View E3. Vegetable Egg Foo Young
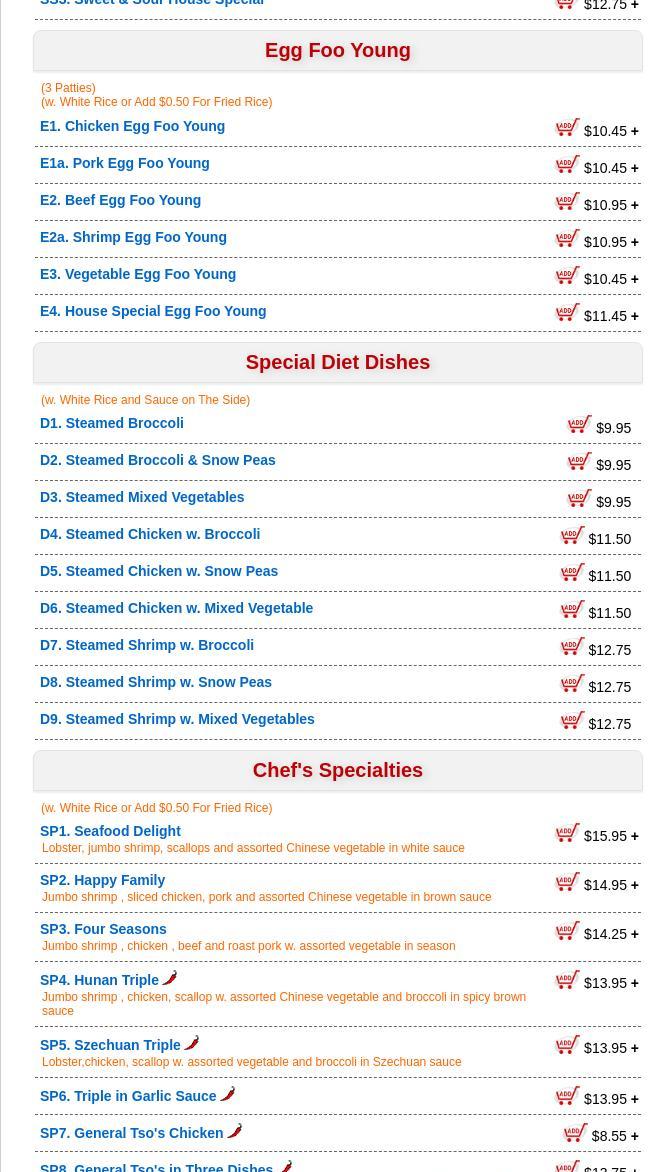 point(138,275)
